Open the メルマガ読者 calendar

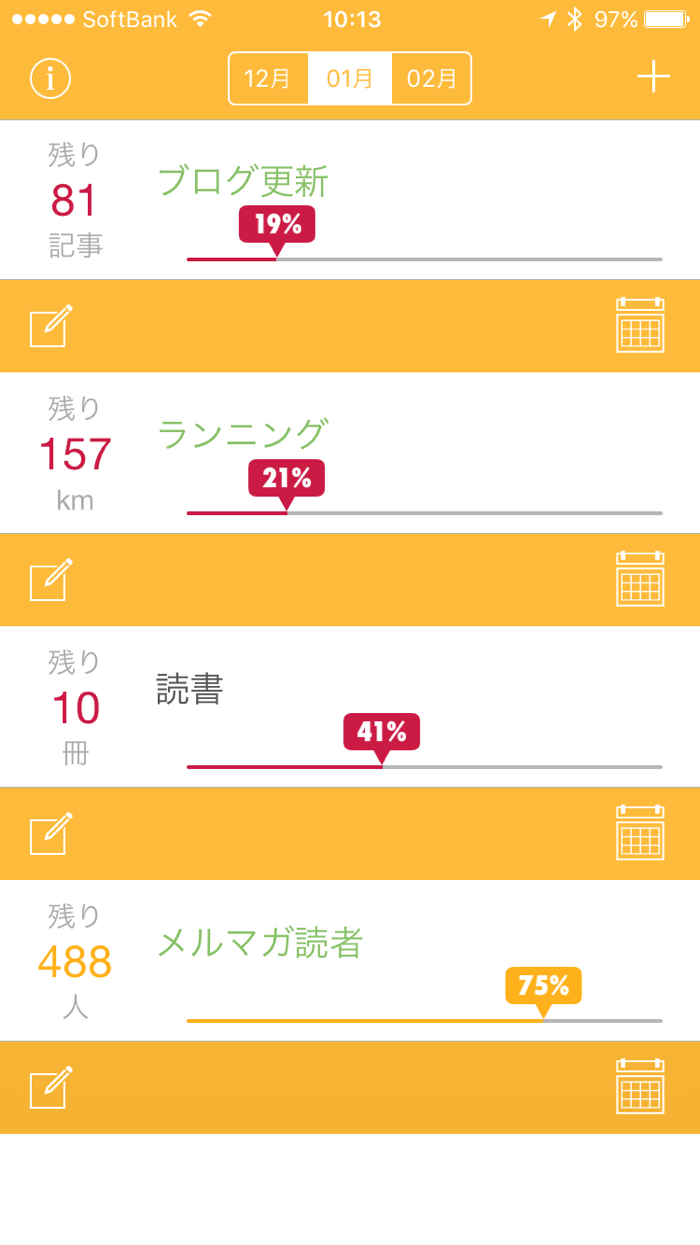tap(640, 1087)
